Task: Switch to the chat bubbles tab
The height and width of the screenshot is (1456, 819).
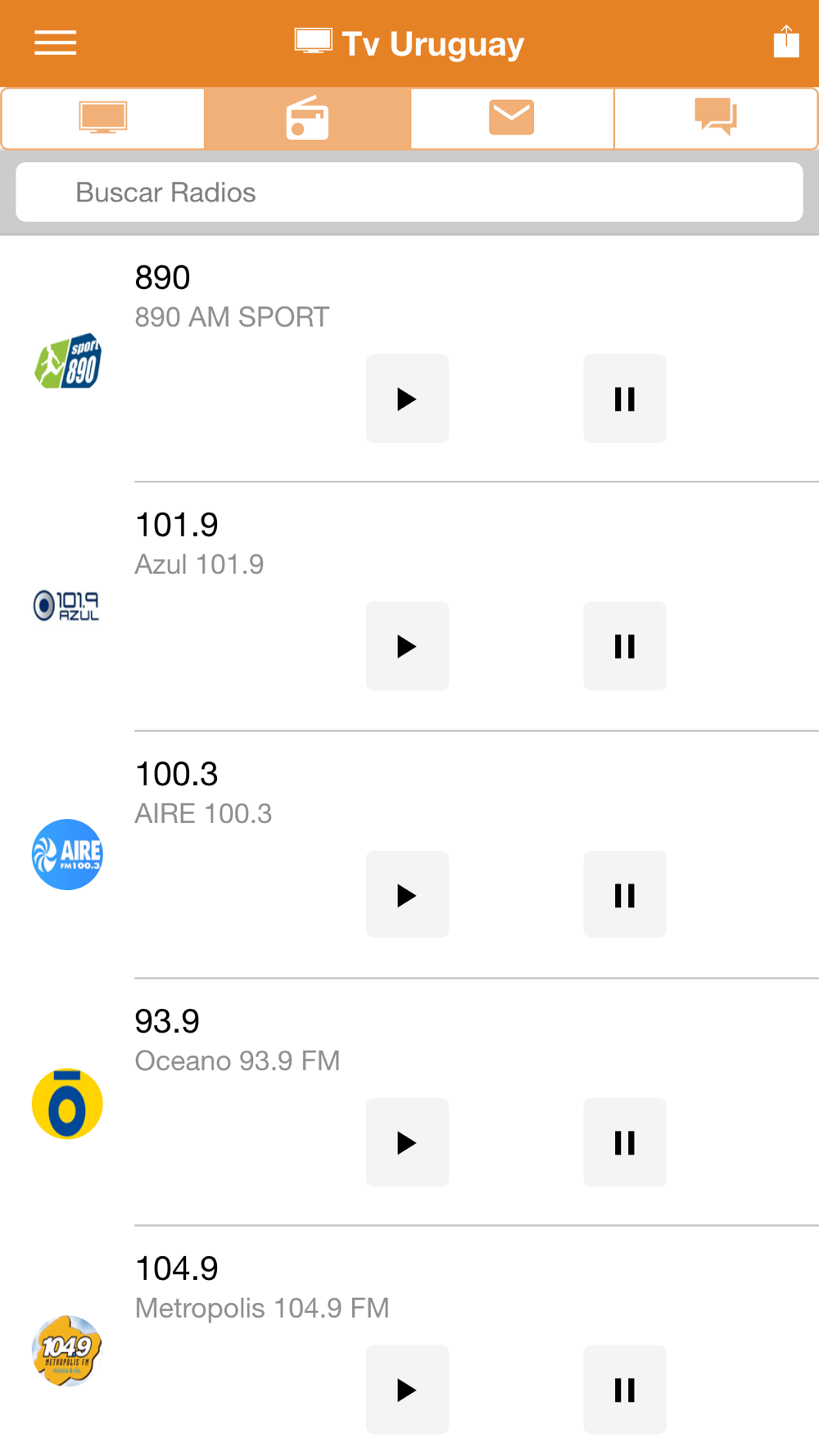Action: (716, 118)
